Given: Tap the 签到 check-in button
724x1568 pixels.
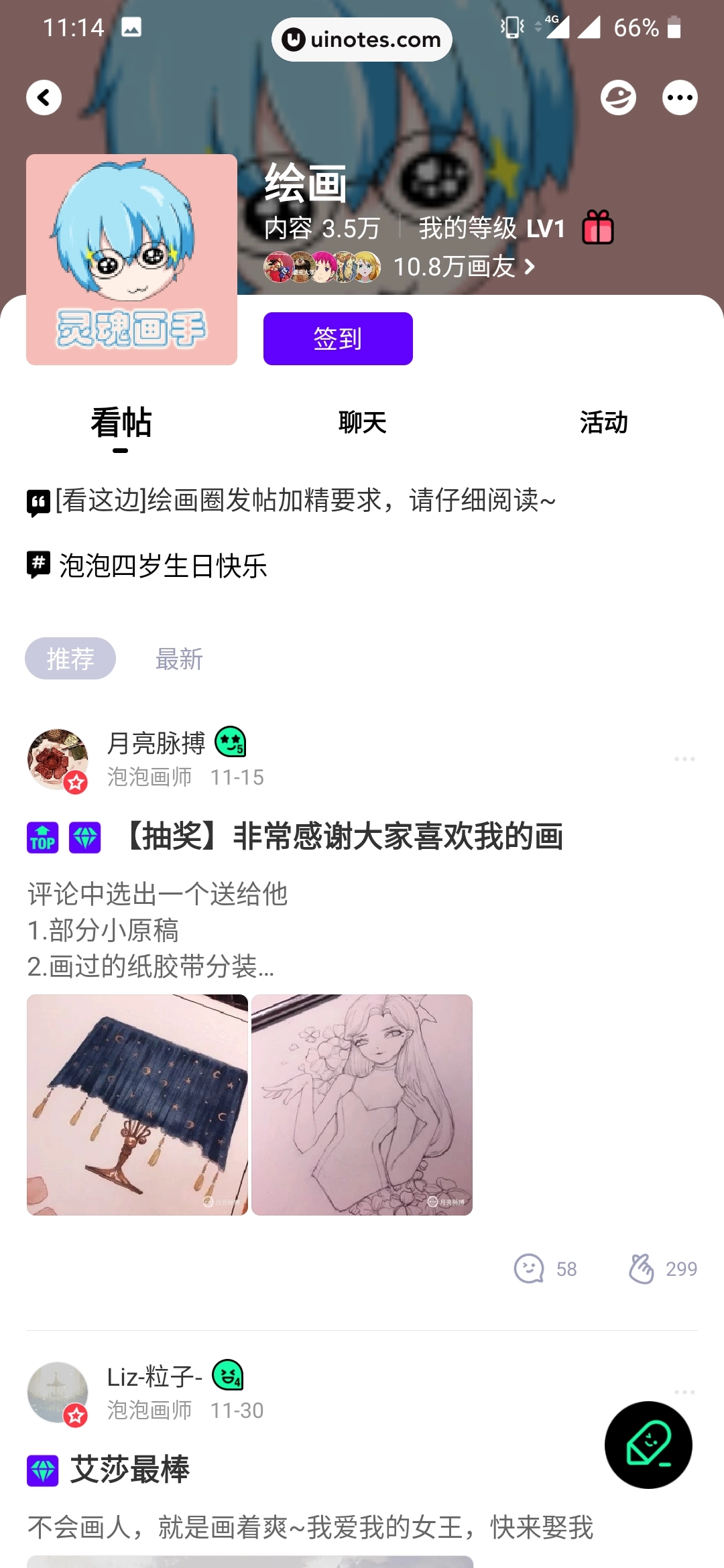Looking at the screenshot, I should tap(338, 338).
